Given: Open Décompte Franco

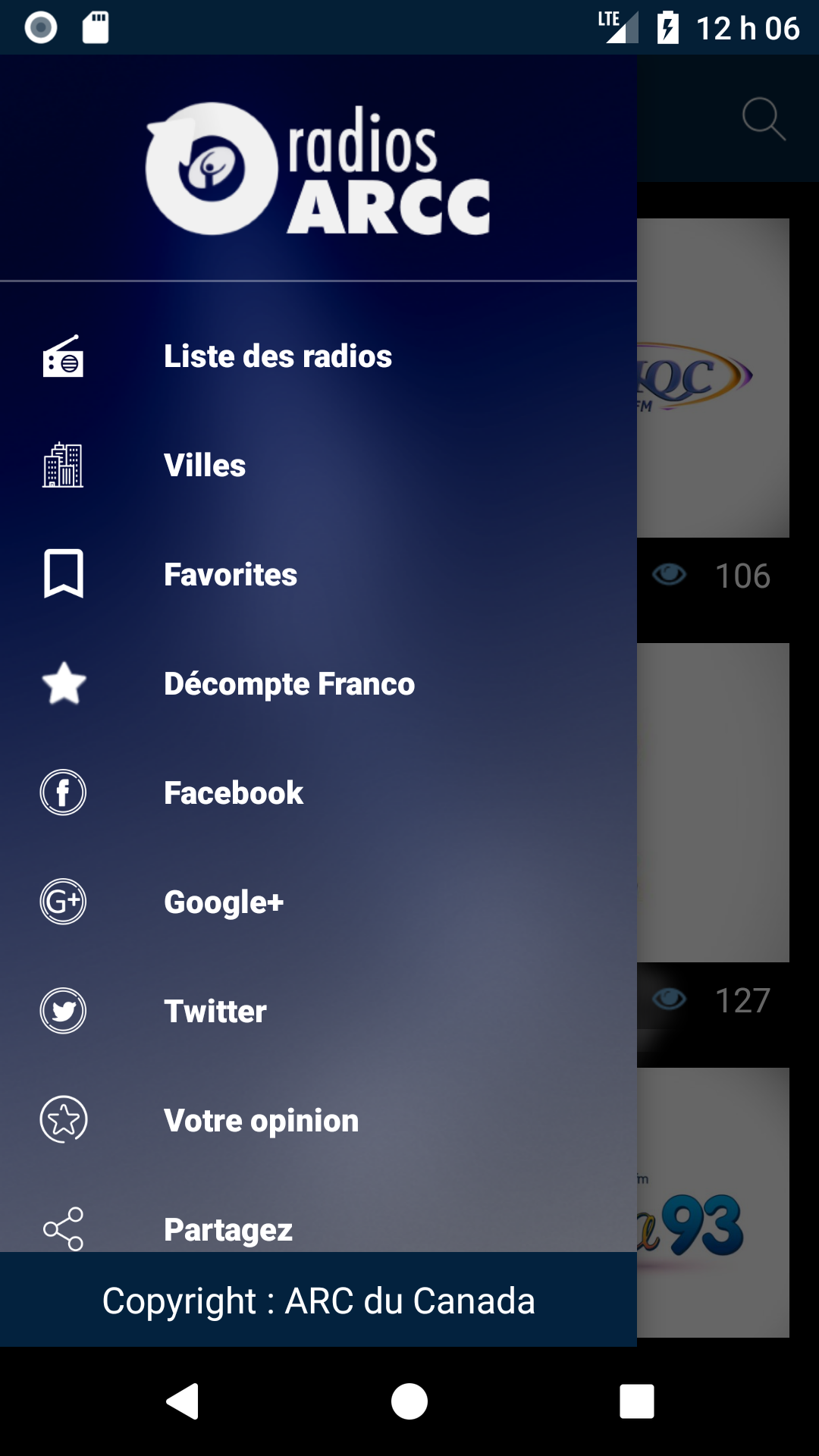Looking at the screenshot, I should [x=289, y=684].
